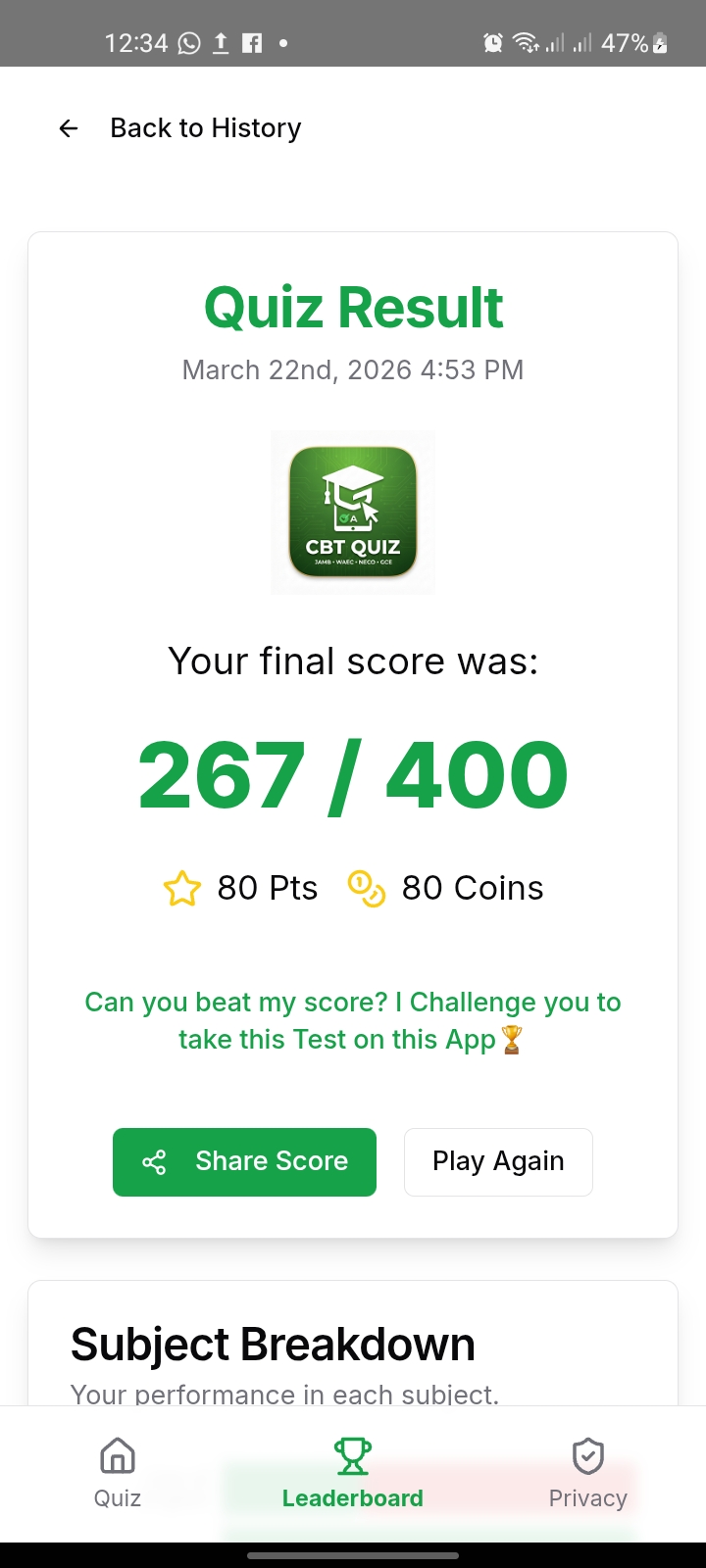
Task: Tap the Play Again button
Action: 498,1162
